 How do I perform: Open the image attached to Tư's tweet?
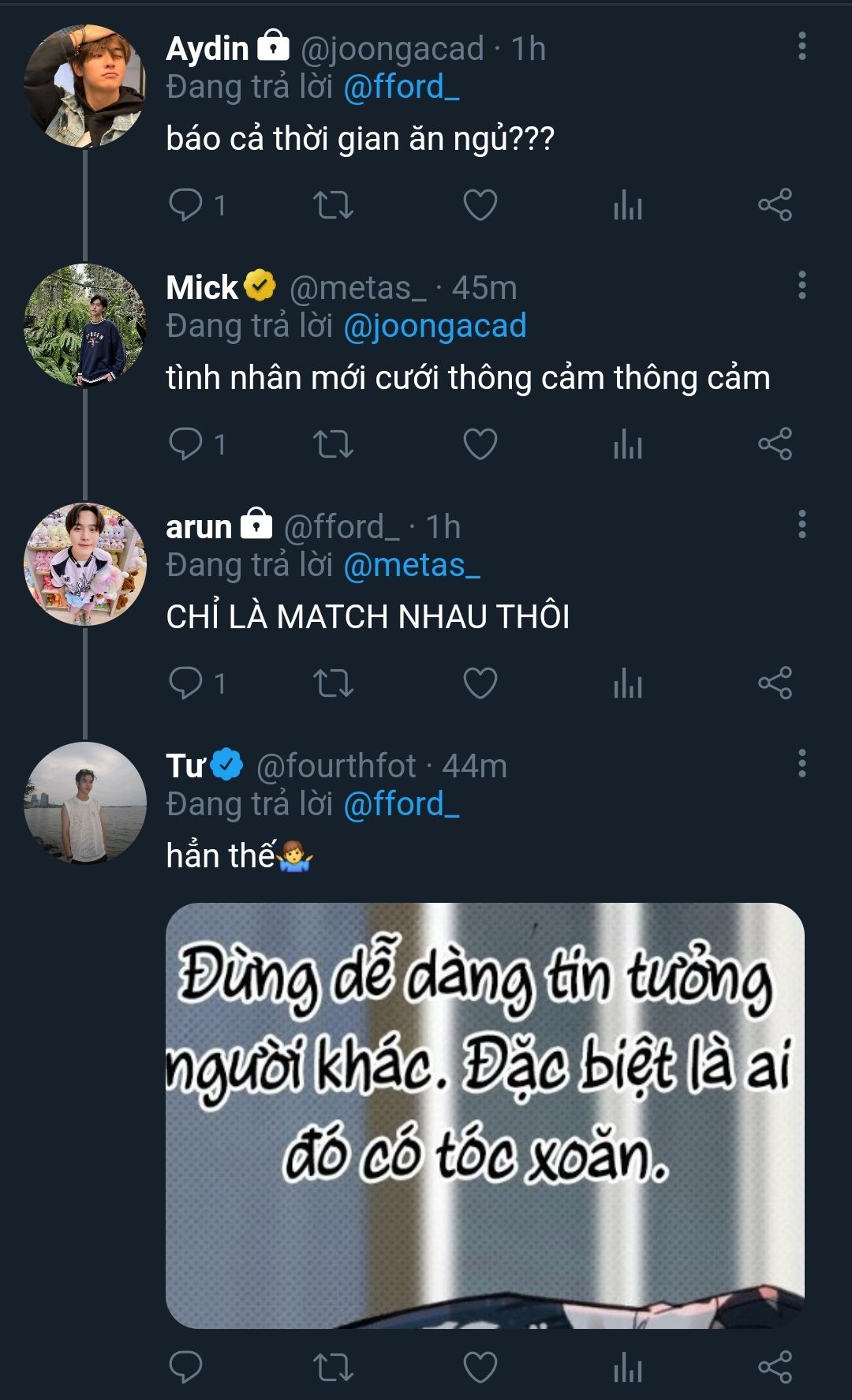pos(484,1114)
